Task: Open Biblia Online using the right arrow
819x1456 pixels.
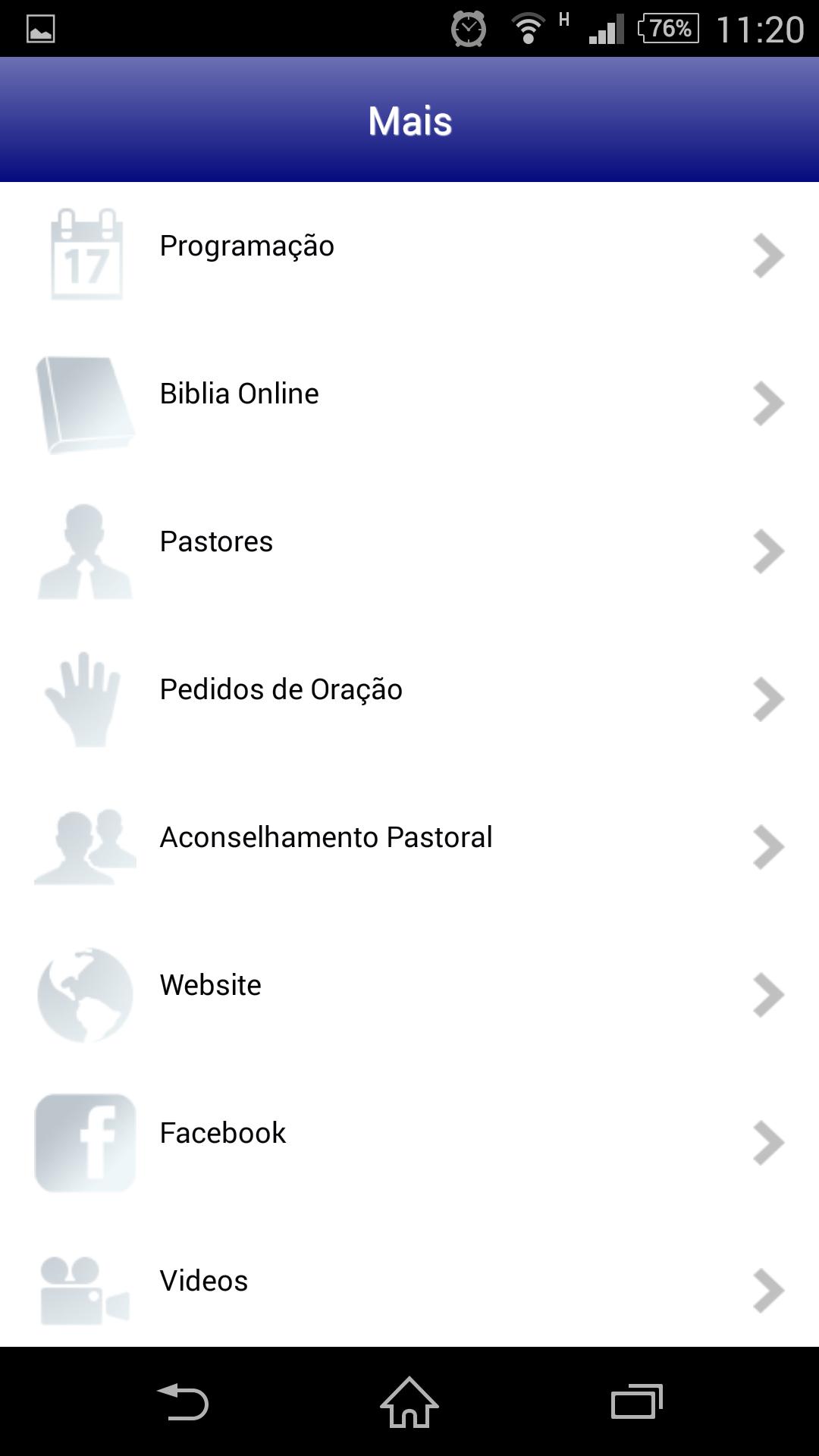Action: 769,404
